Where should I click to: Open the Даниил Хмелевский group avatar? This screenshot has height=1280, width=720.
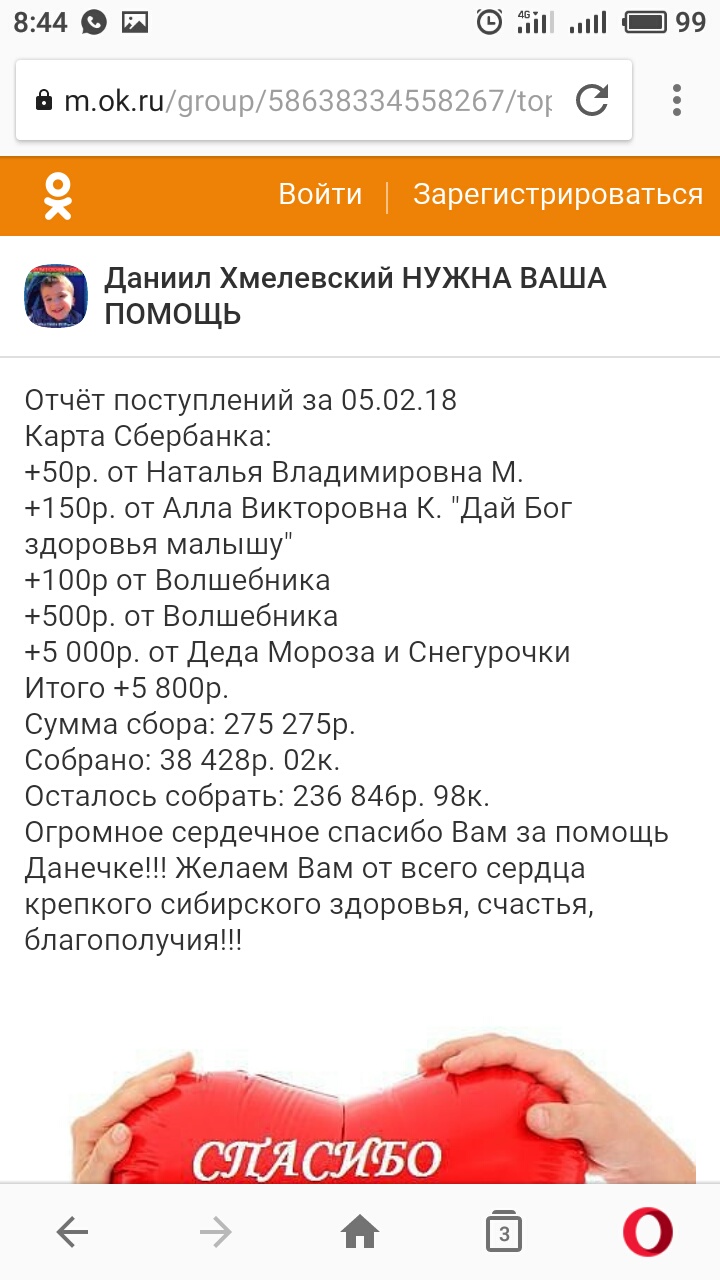click(x=57, y=297)
